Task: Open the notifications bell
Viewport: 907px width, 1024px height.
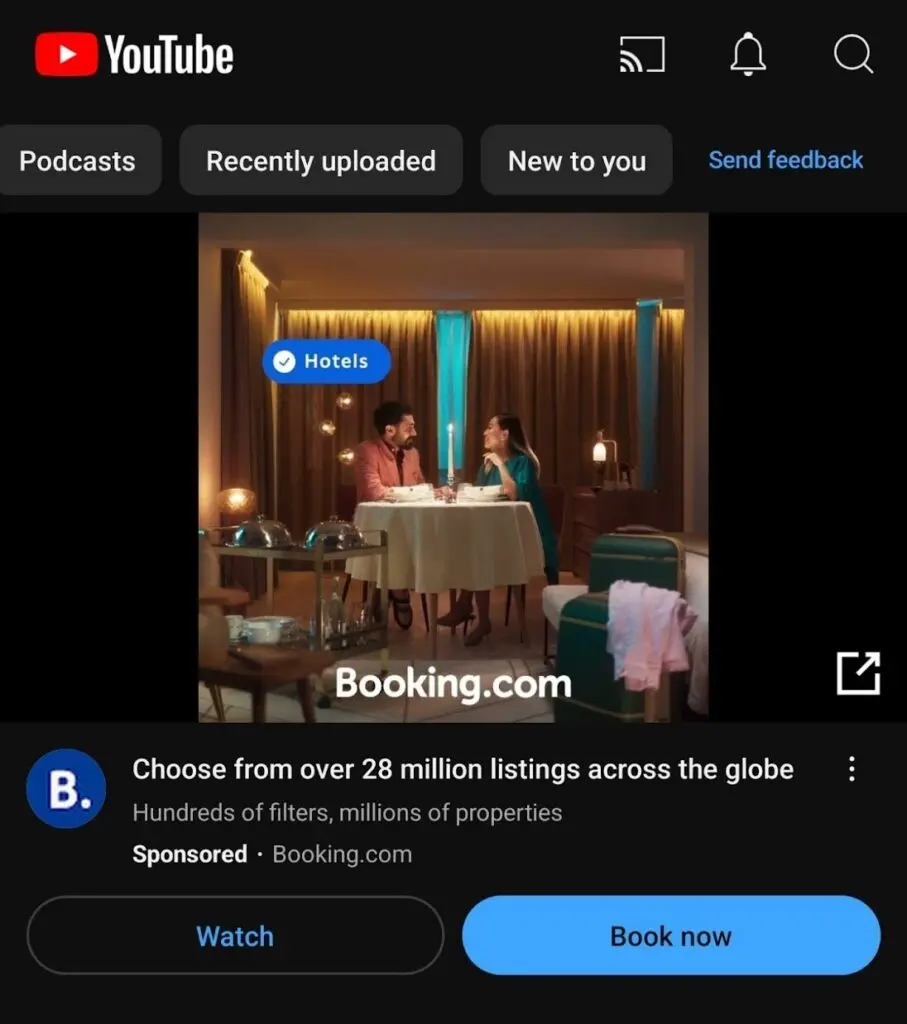Action: click(748, 55)
